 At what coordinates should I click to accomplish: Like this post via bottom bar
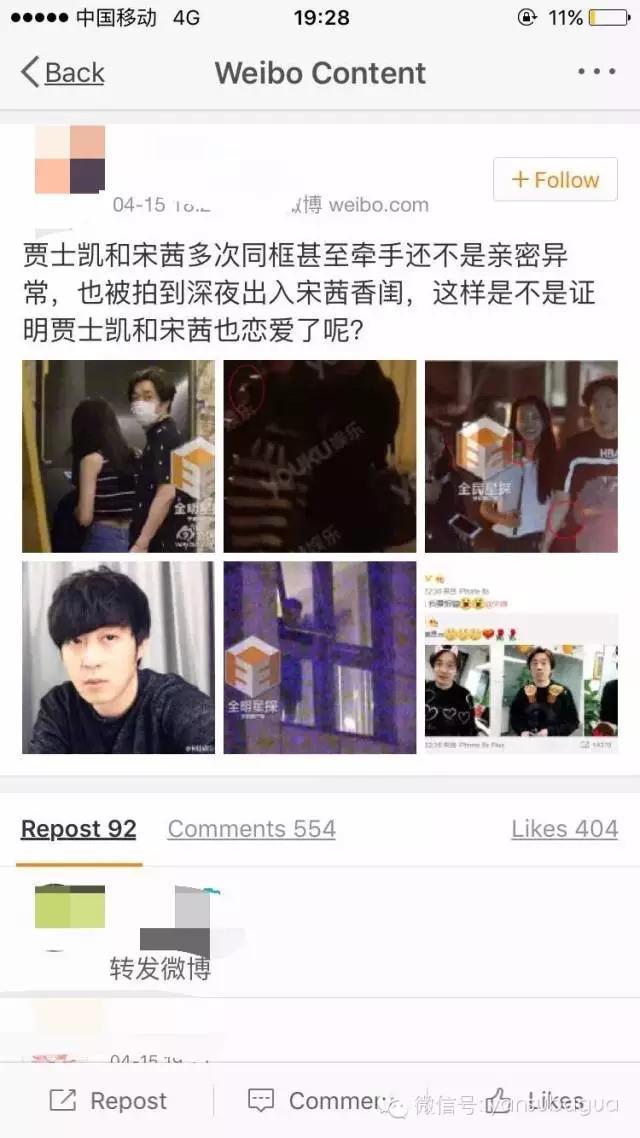[x=535, y=1101]
